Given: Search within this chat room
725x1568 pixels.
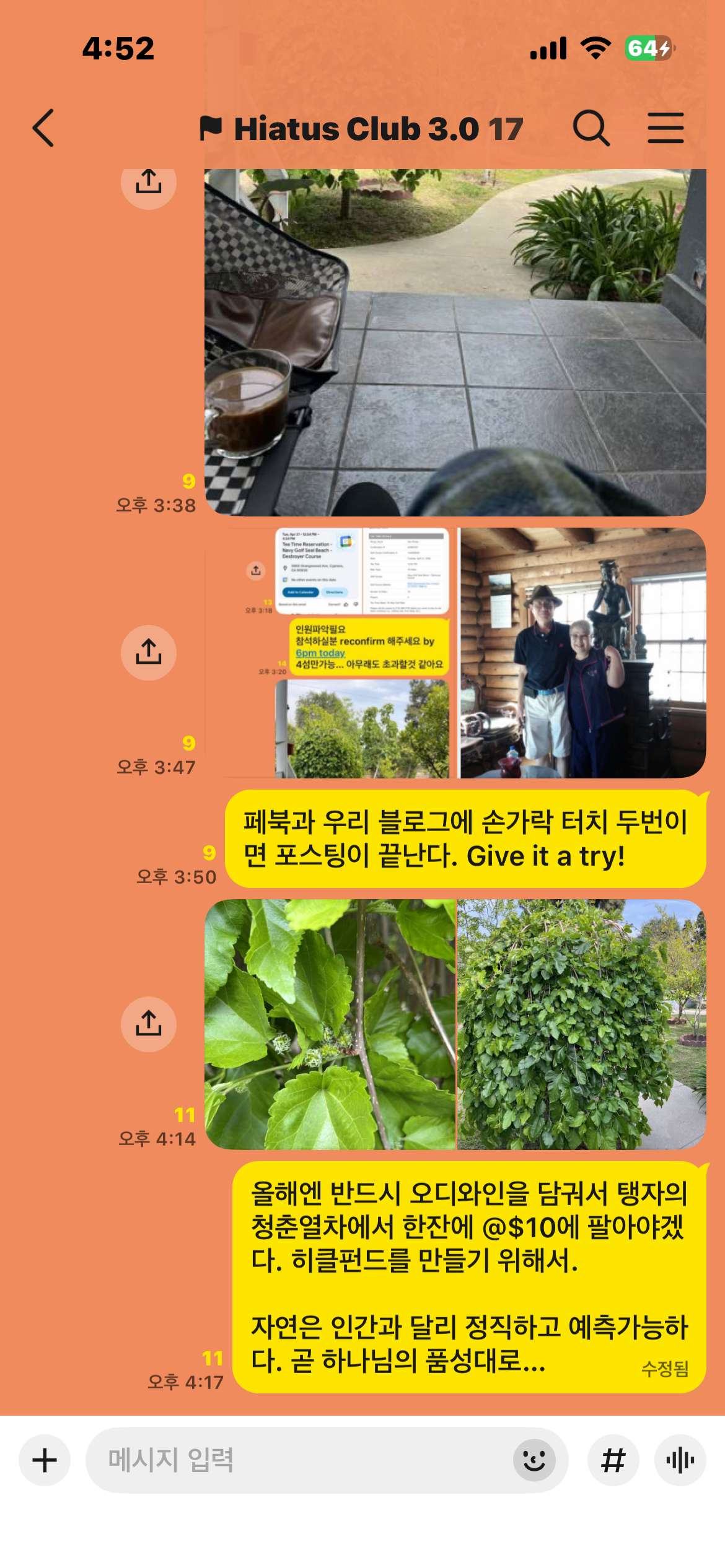Looking at the screenshot, I should coord(591,128).
